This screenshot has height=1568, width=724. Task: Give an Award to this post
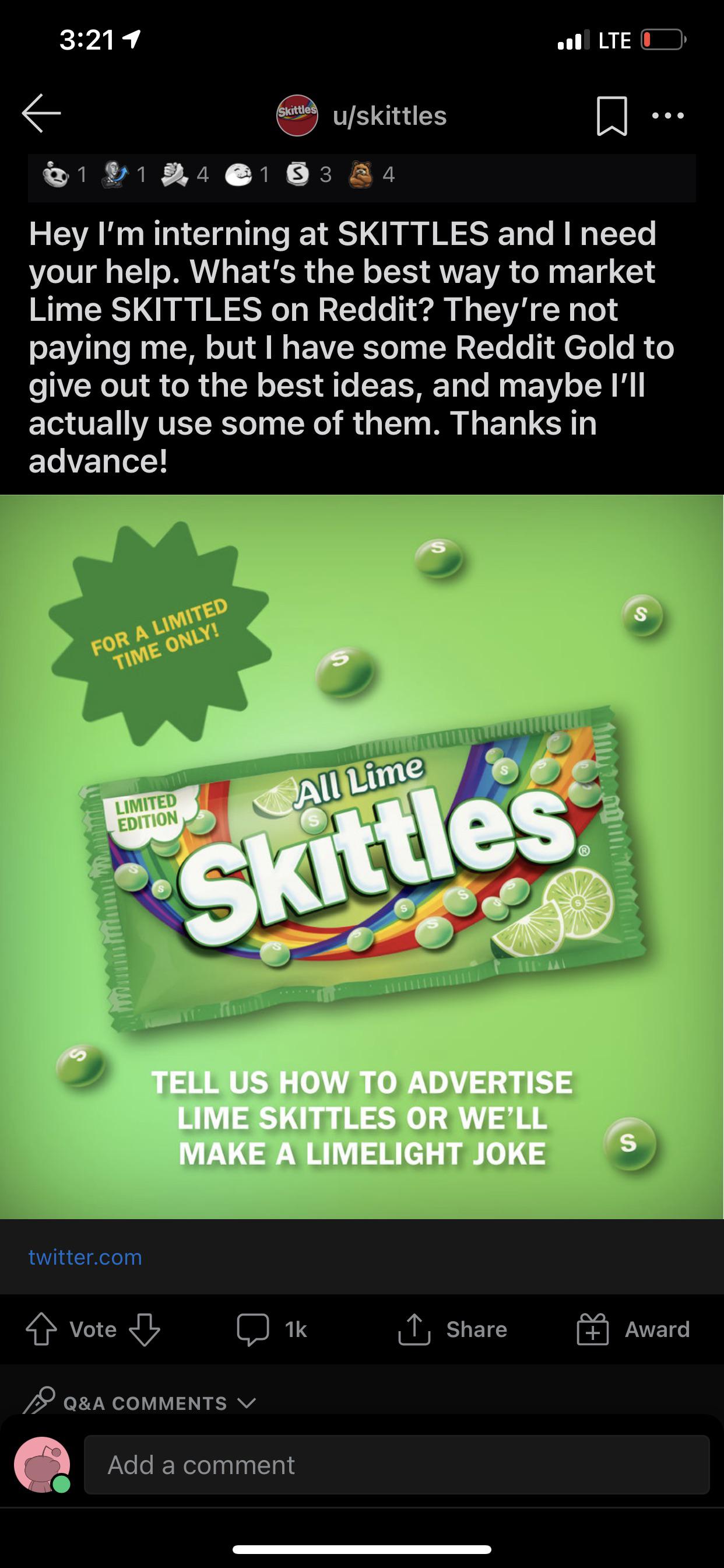(633, 1329)
